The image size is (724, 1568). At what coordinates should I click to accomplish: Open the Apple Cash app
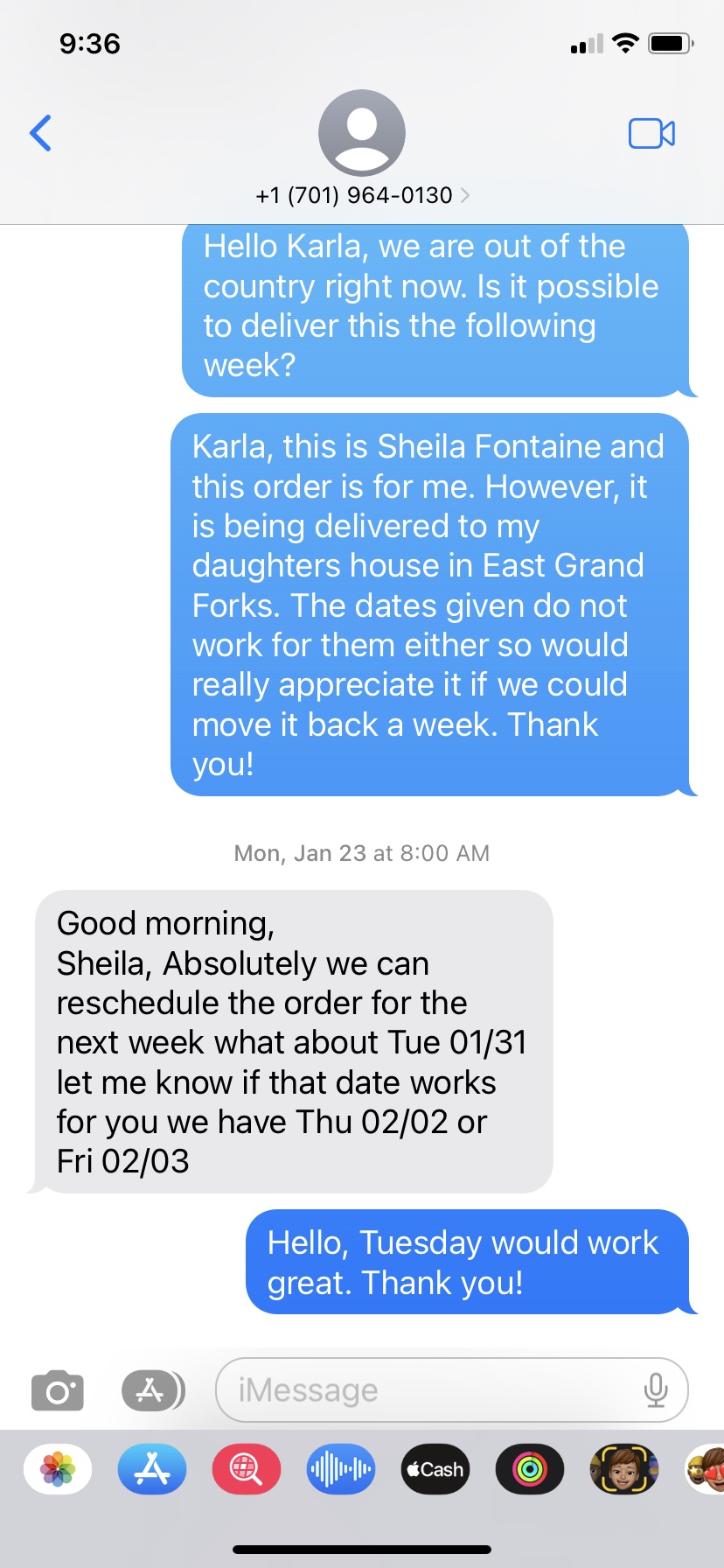pos(435,1468)
